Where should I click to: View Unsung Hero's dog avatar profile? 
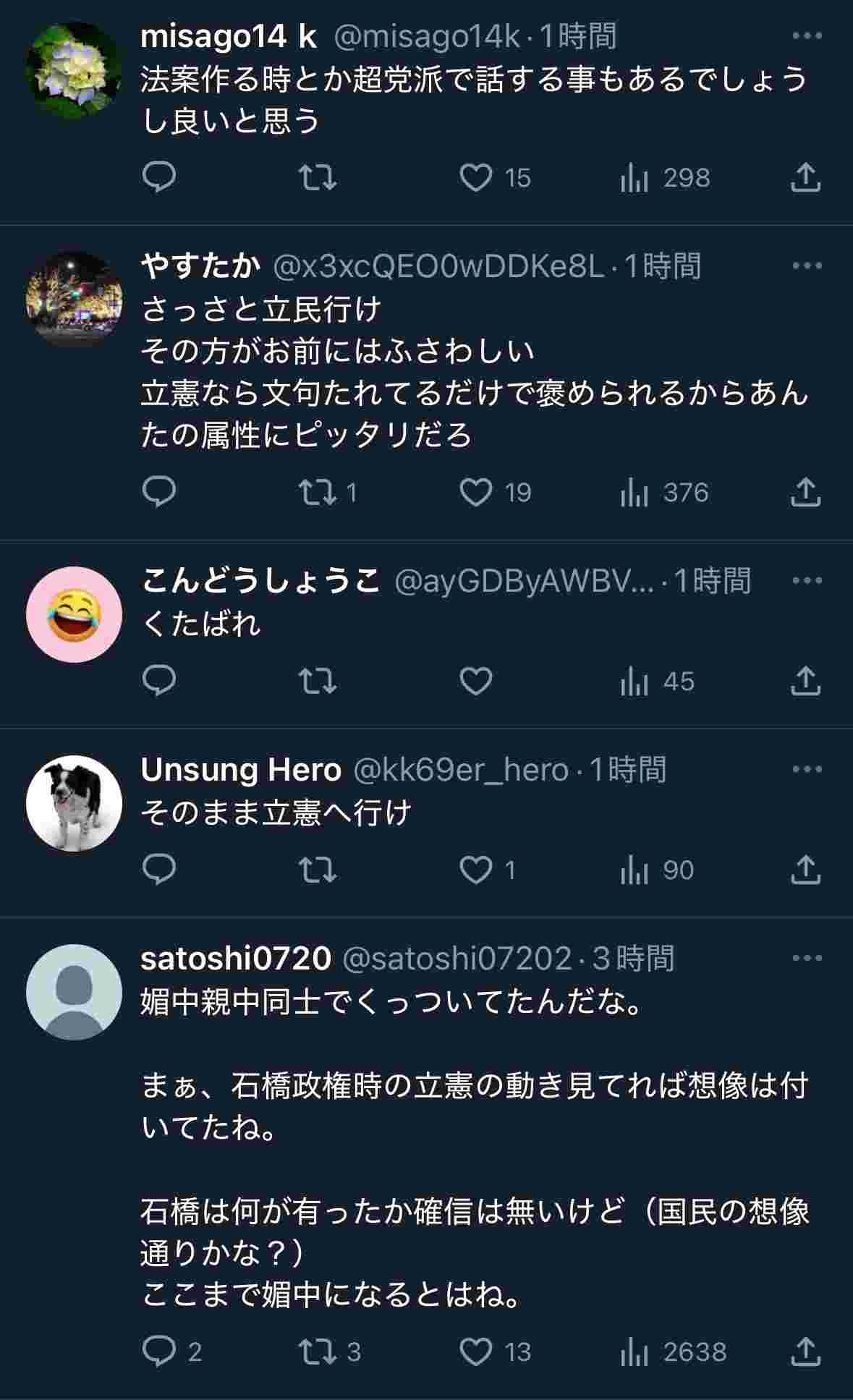pos(74,803)
